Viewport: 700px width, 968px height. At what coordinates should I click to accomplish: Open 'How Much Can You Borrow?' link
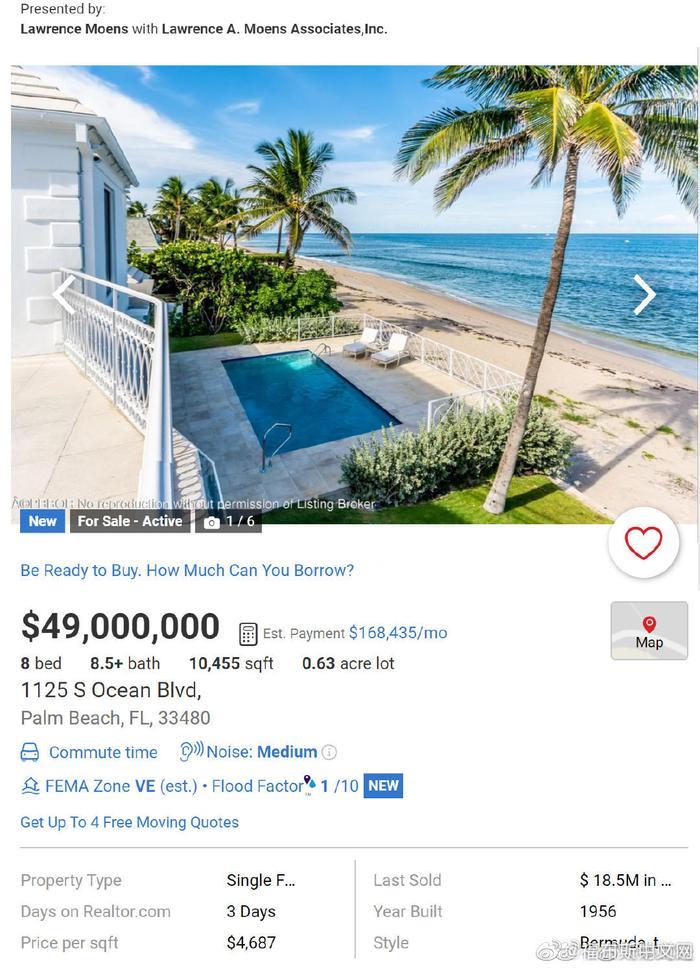[187, 571]
